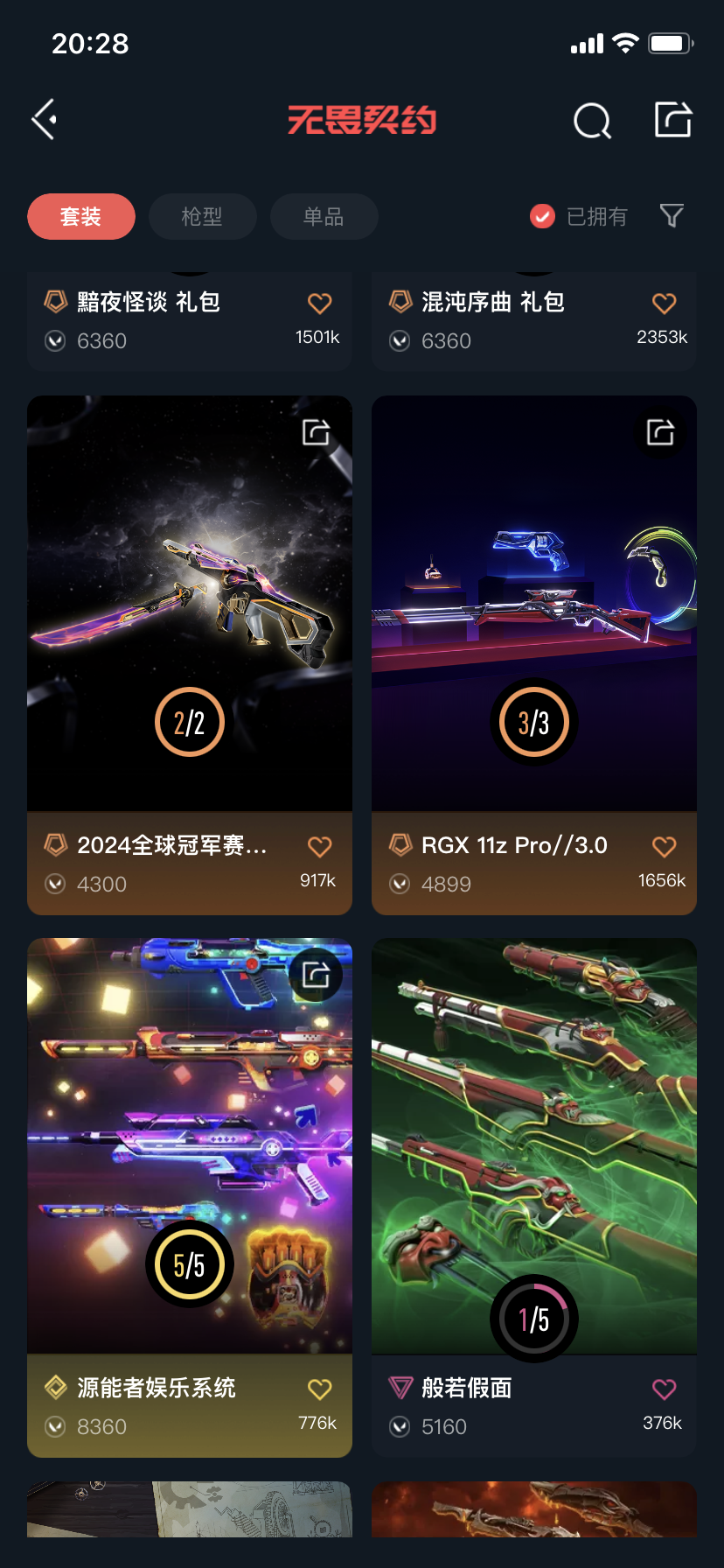
Task: Favorite the 黯夜怪谈 礼包 bundle
Action: 320,303
